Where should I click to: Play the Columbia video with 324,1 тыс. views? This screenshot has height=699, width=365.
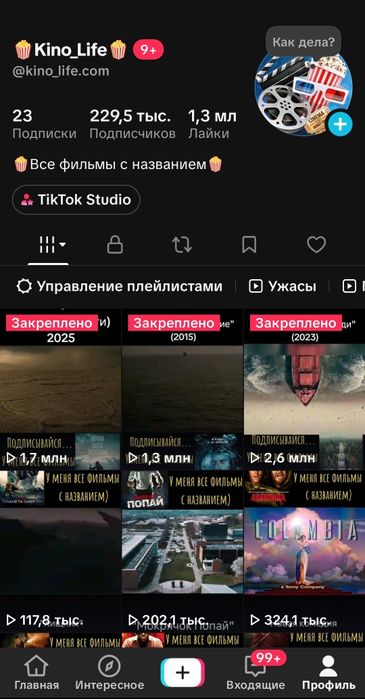304,551
